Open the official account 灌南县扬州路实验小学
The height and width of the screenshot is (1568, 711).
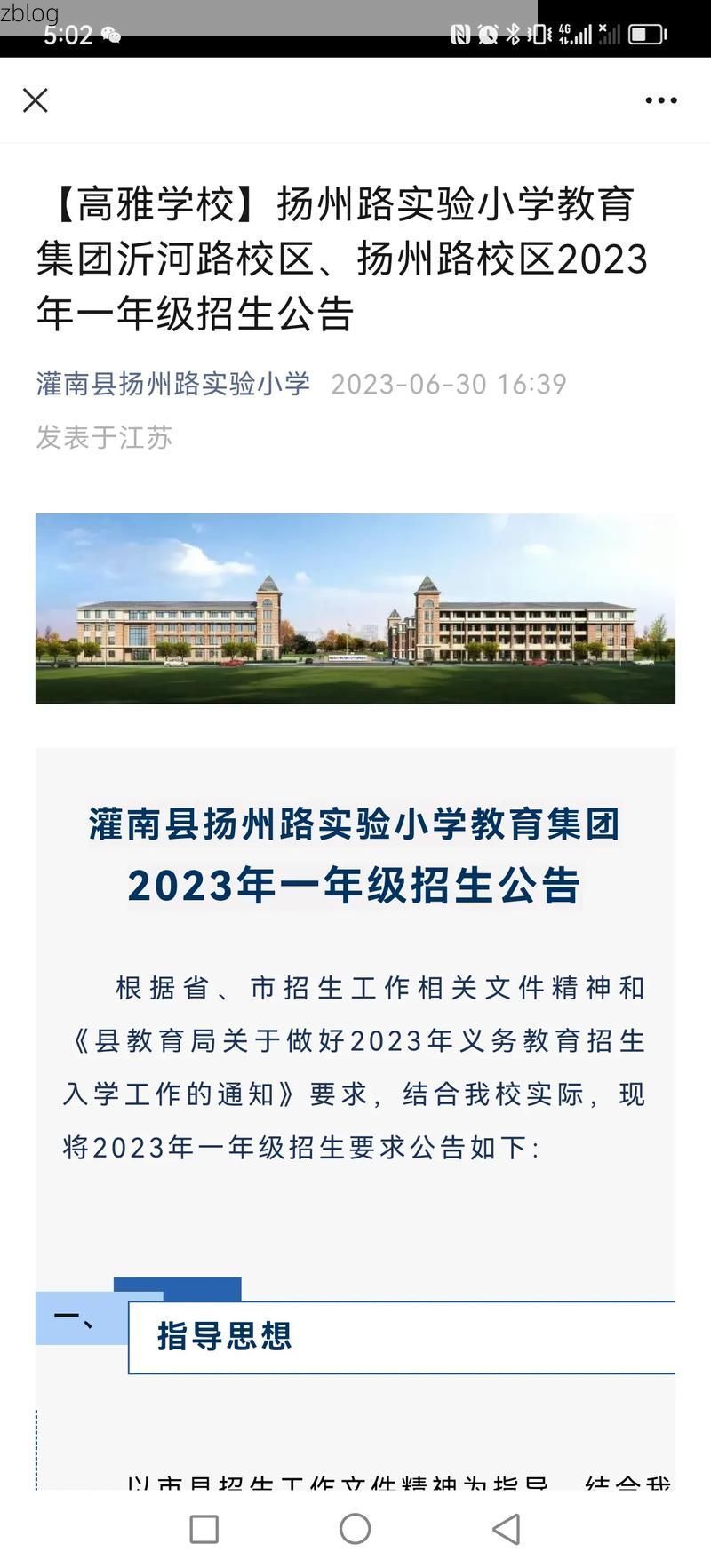(x=174, y=384)
